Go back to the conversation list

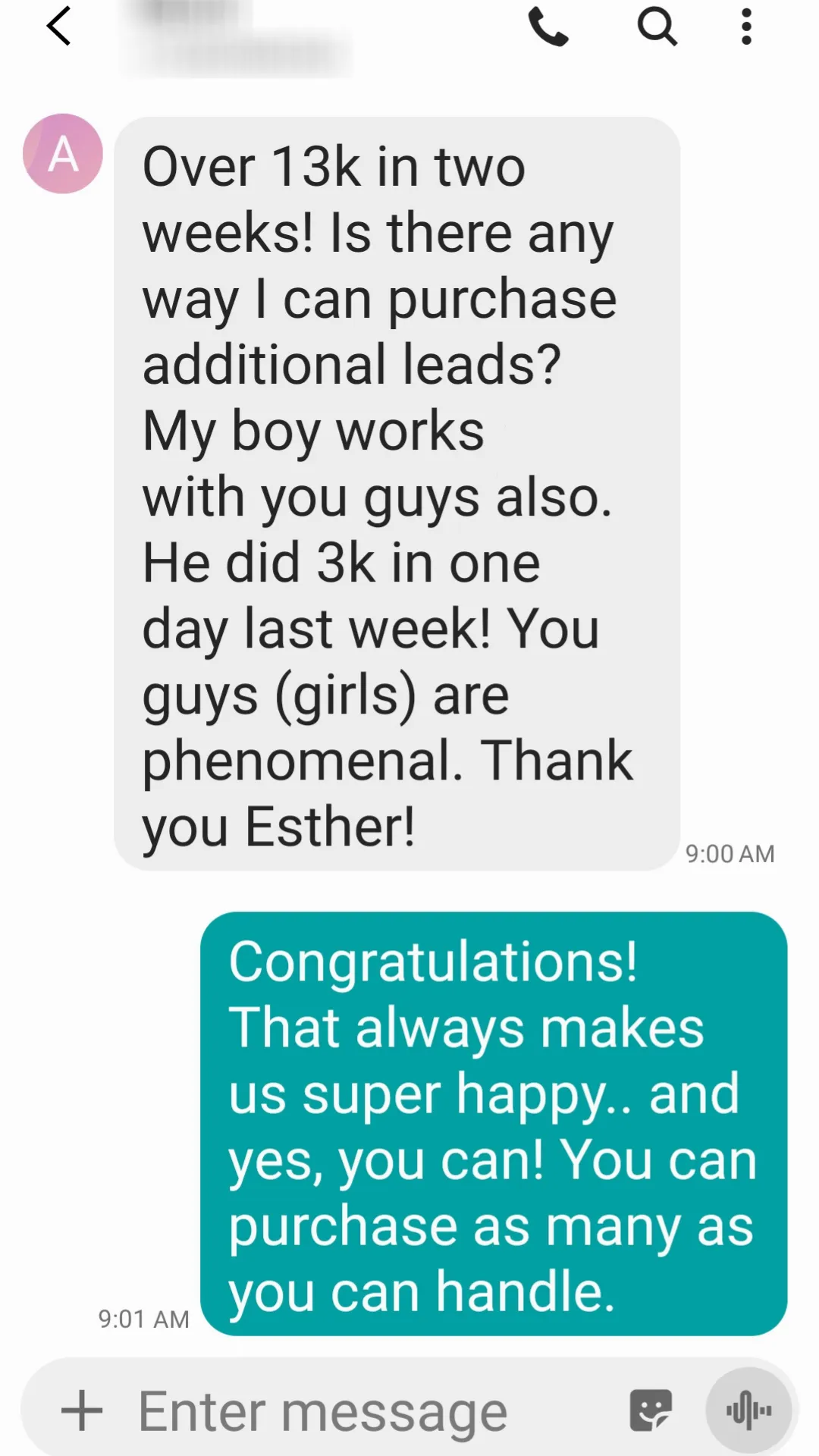[59, 27]
